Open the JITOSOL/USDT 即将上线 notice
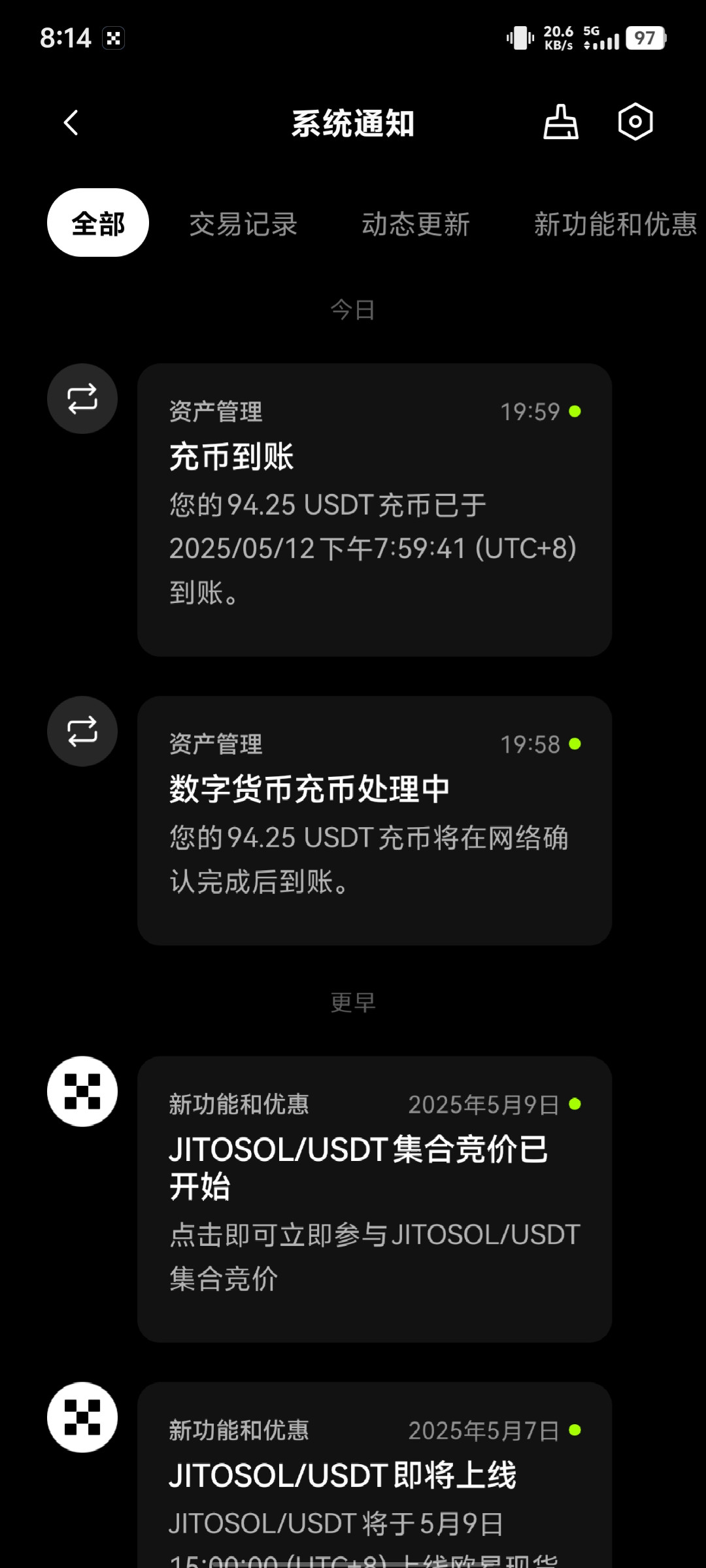The image size is (706, 1568). coord(375,1475)
